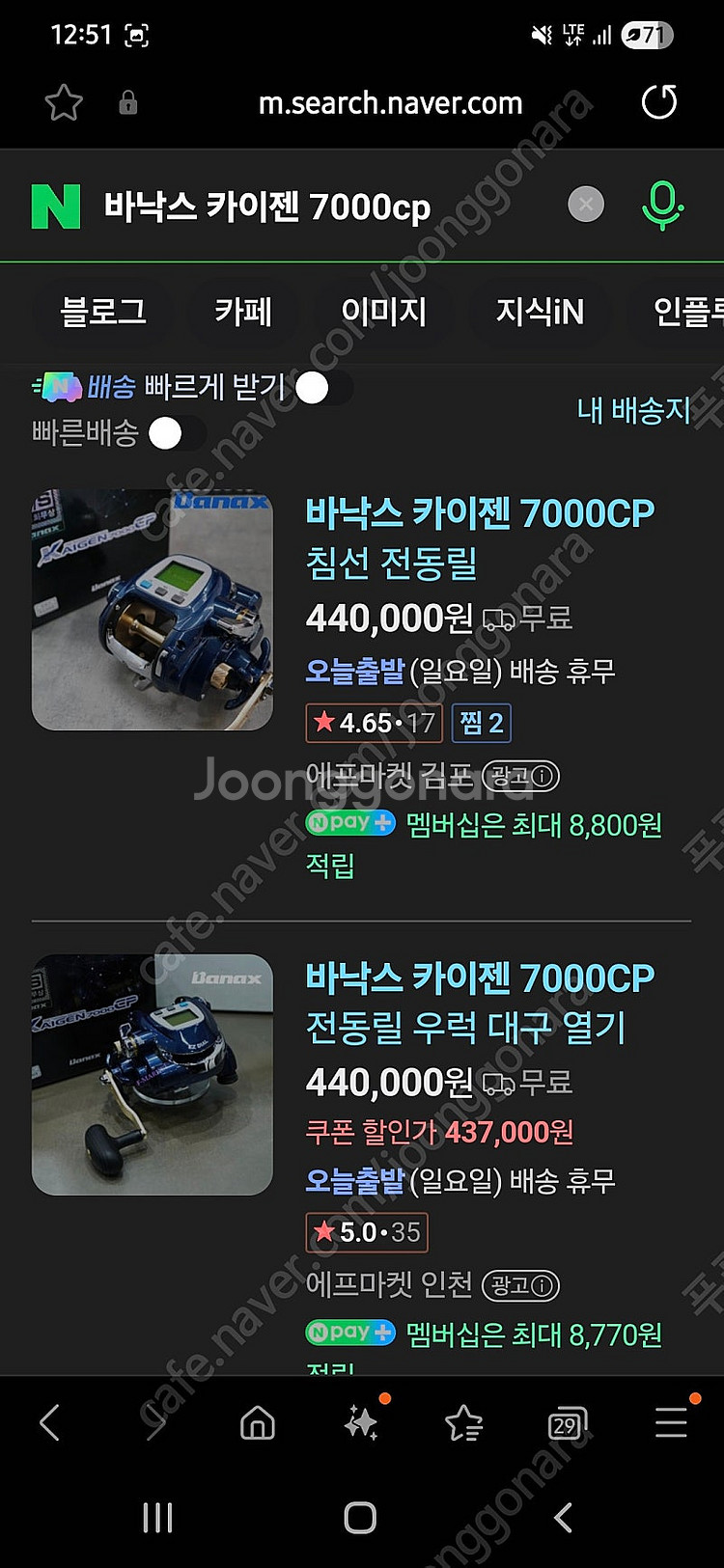
Task: Bookmark this page with the star icon
Action: (64, 102)
